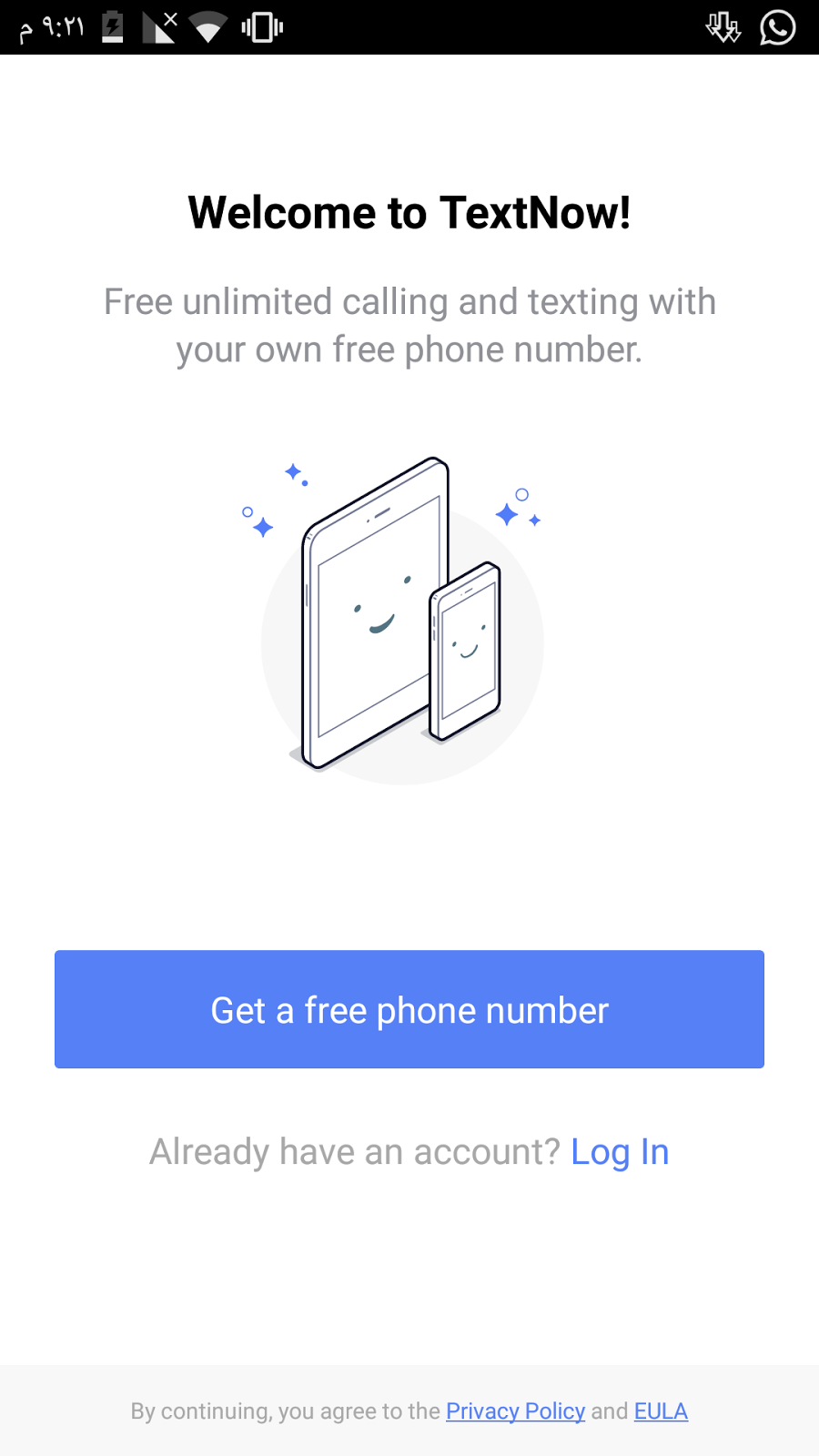Open the Log In link

point(620,1152)
